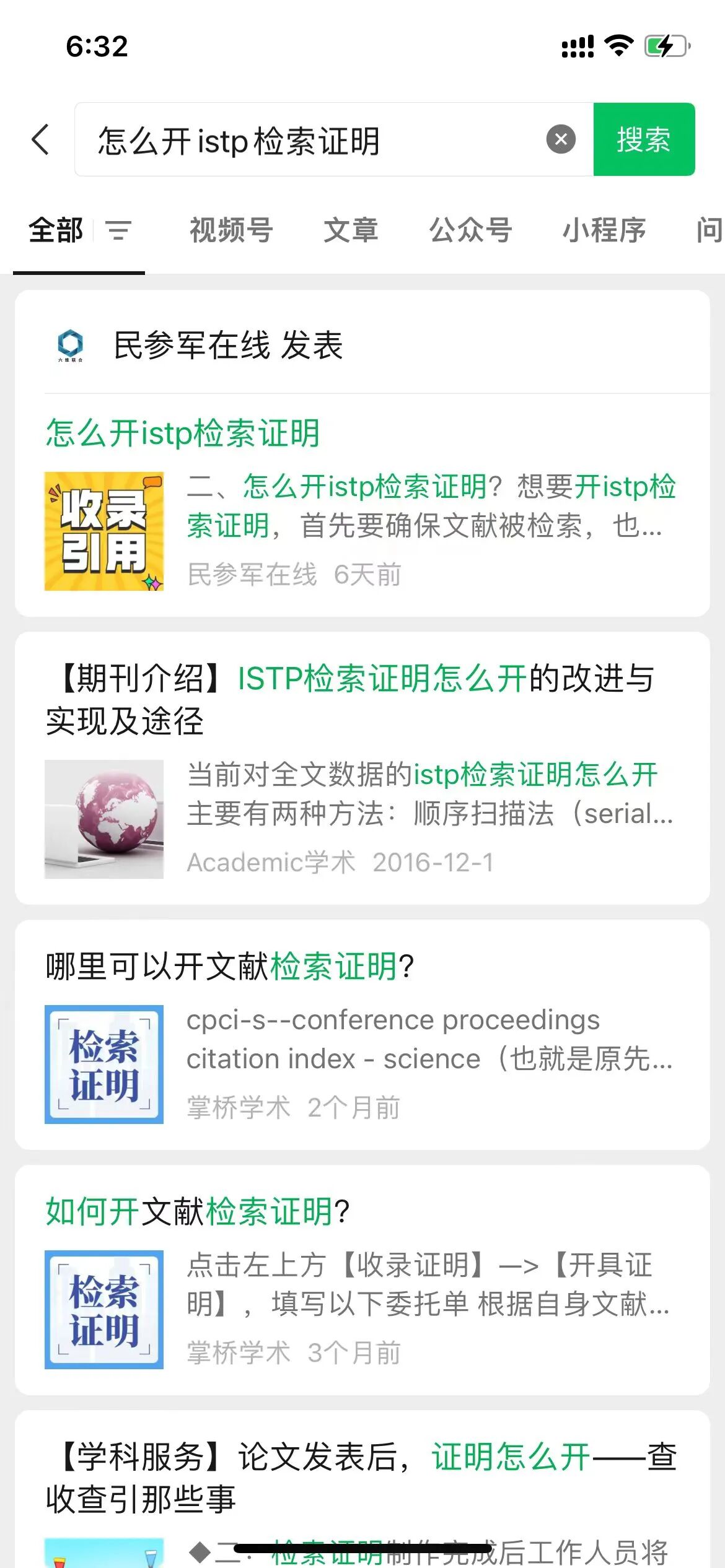This screenshot has width=725, height=1568.
Task: Switch to the 视频号 tab
Action: tap(231, 230)
